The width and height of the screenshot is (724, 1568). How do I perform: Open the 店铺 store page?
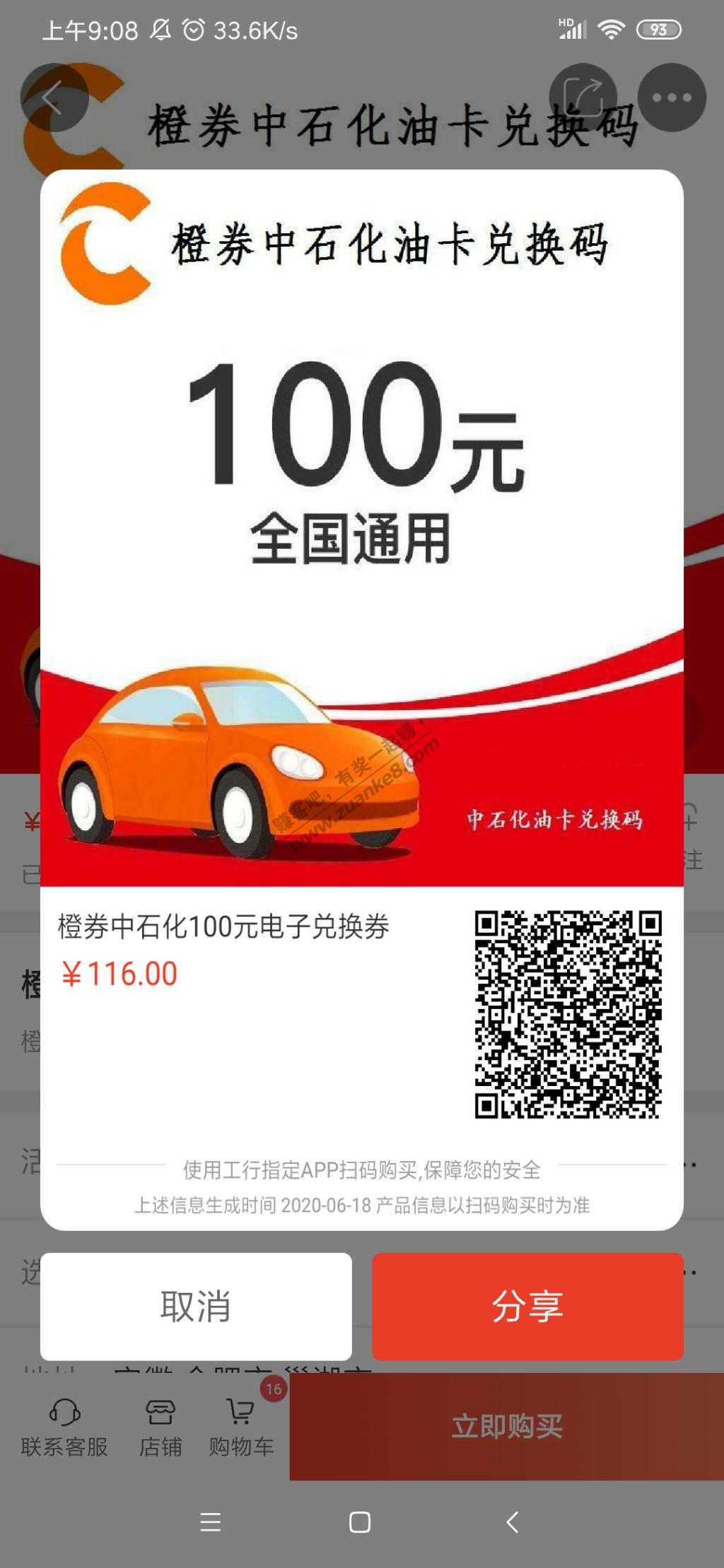[160, 1427]
